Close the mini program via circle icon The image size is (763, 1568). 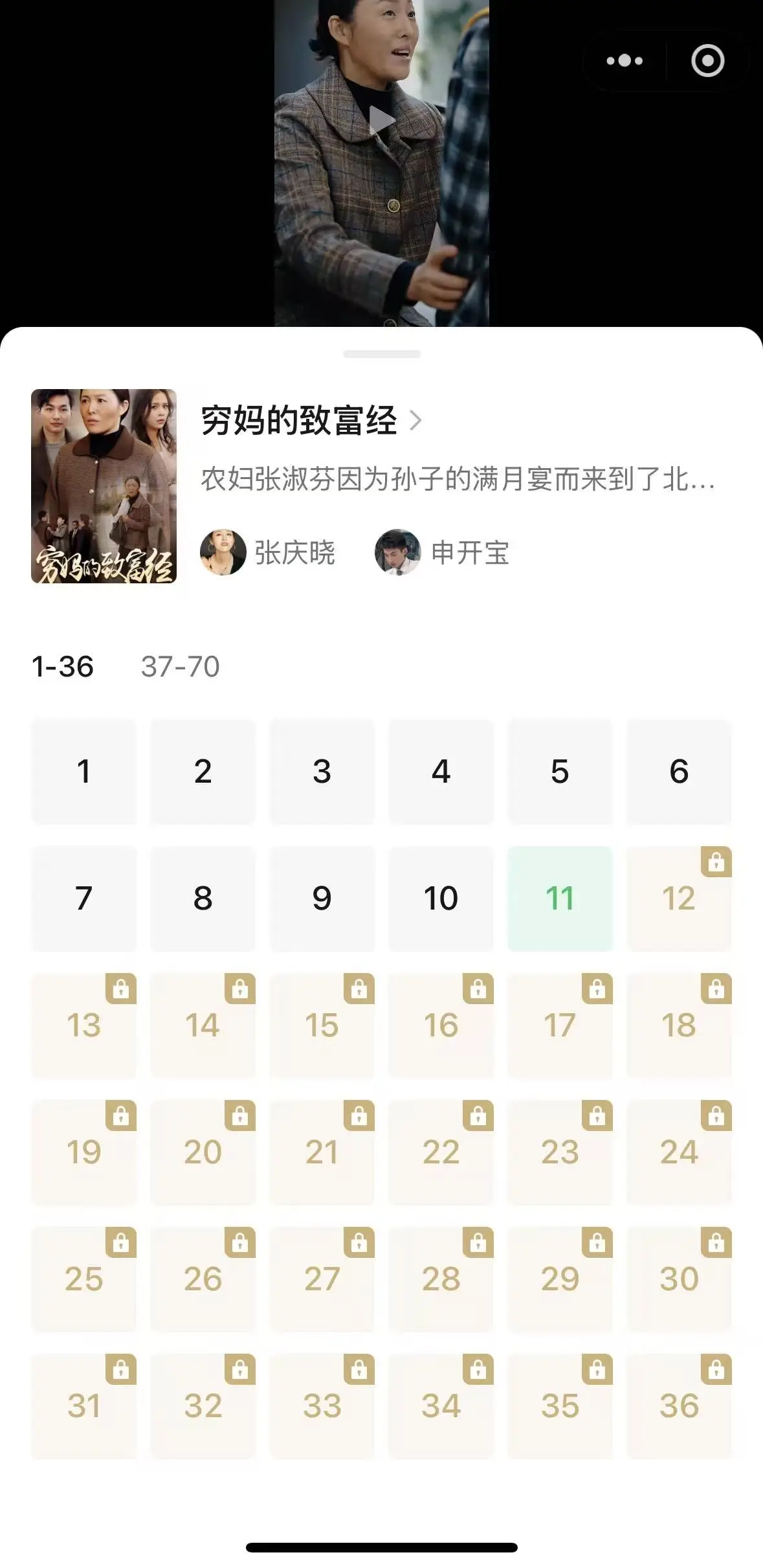click(707, 61)
